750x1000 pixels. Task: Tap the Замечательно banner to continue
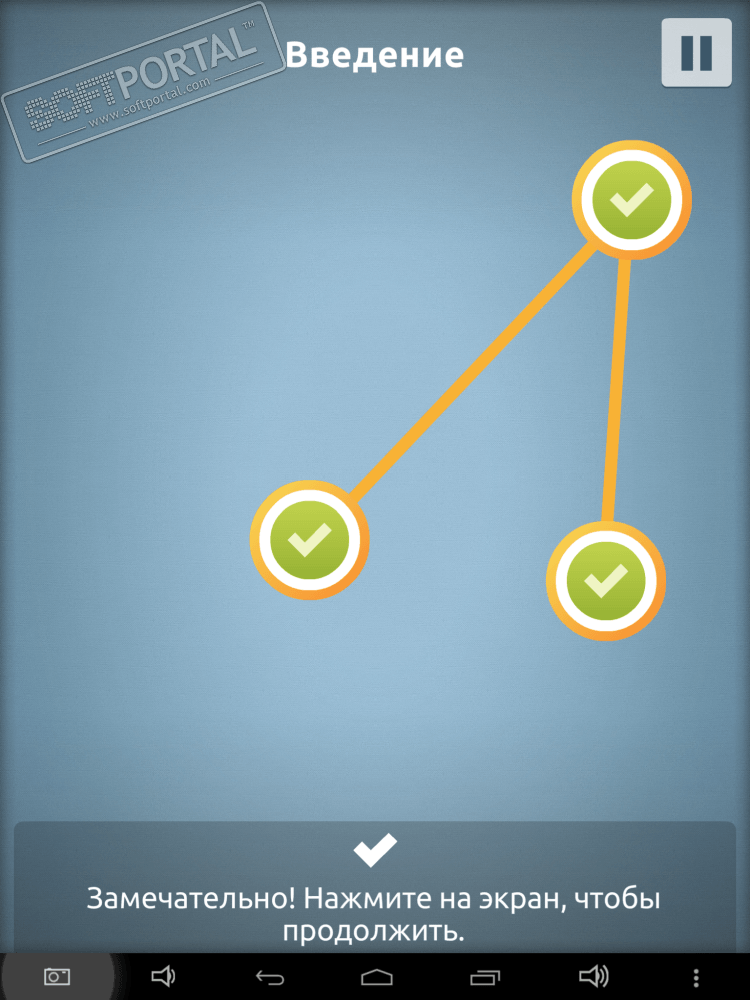point(374,886)
